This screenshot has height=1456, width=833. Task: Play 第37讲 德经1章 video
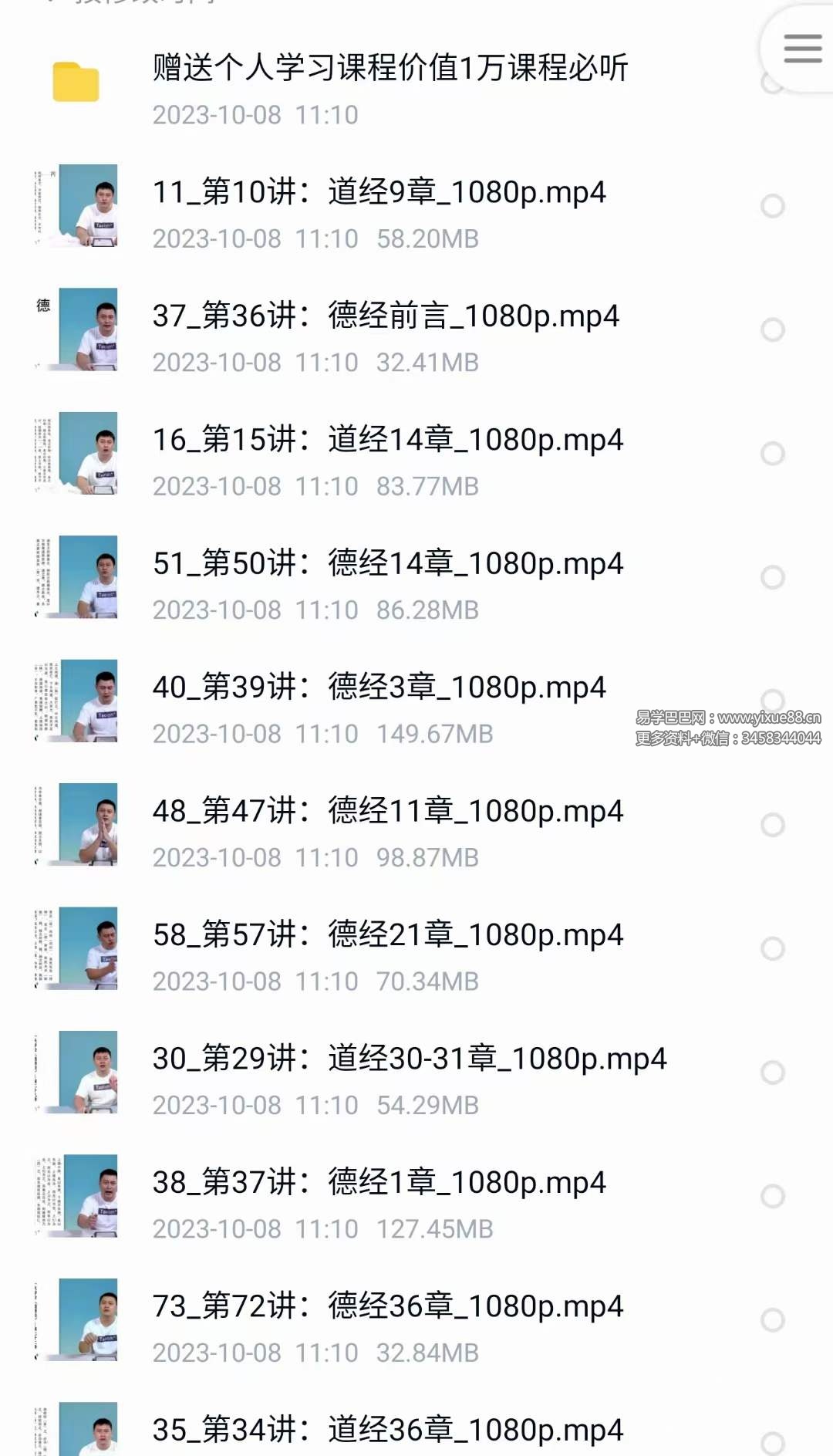[378, 1181]
